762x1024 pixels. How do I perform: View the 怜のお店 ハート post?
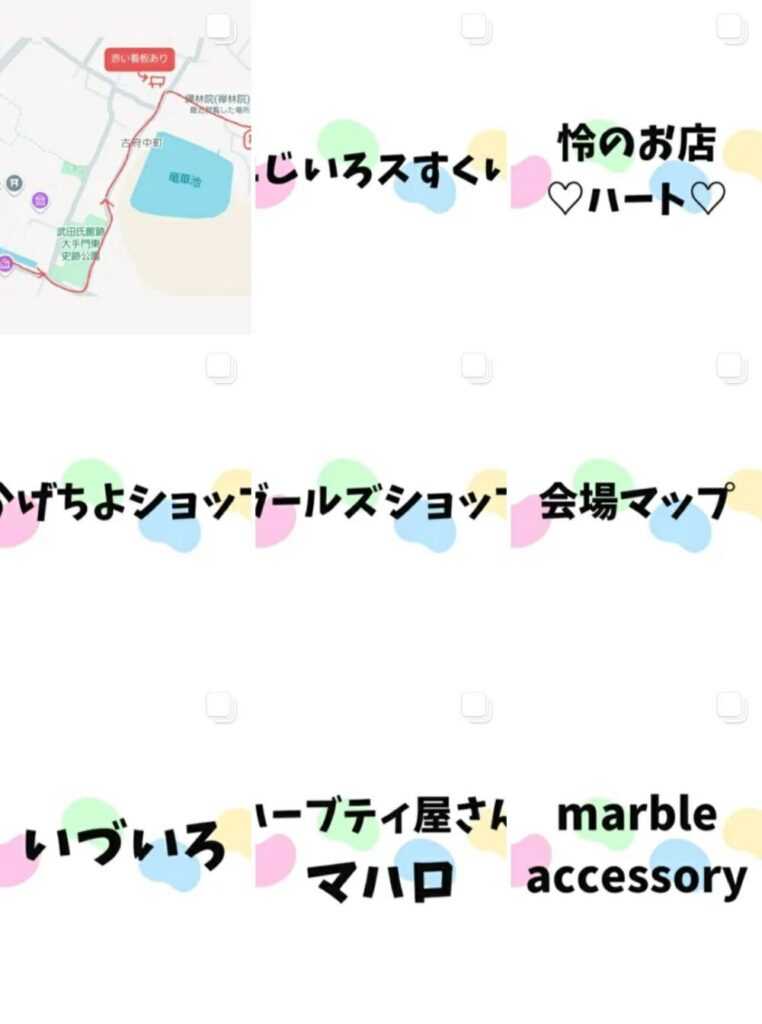tap(636, 170)
